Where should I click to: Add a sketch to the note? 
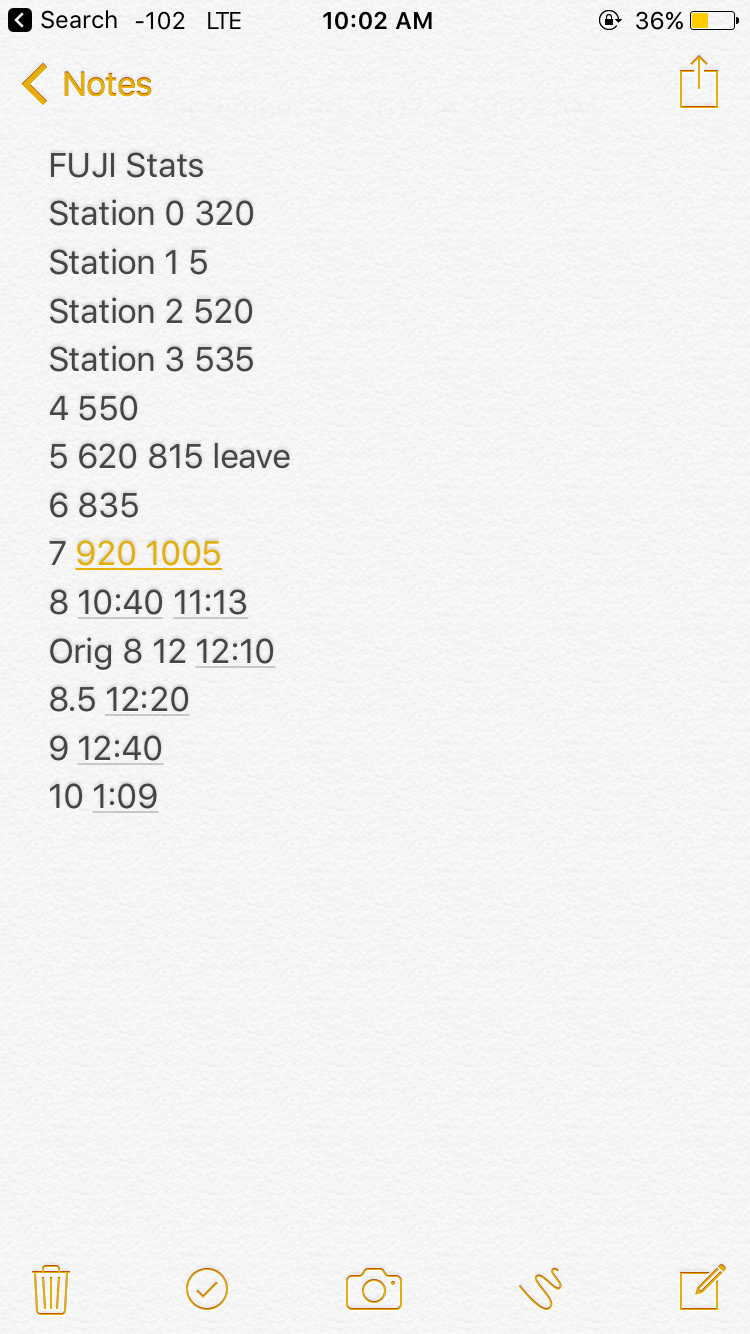click(541, 1288)
